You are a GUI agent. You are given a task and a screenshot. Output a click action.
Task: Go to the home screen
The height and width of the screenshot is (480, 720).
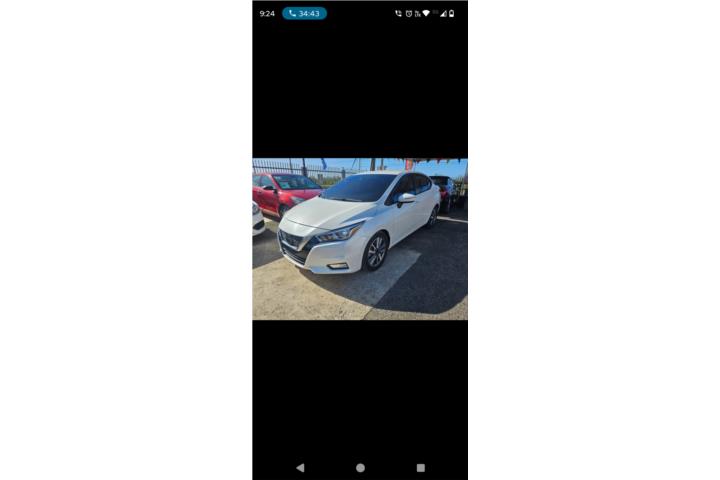coord(360,467)
